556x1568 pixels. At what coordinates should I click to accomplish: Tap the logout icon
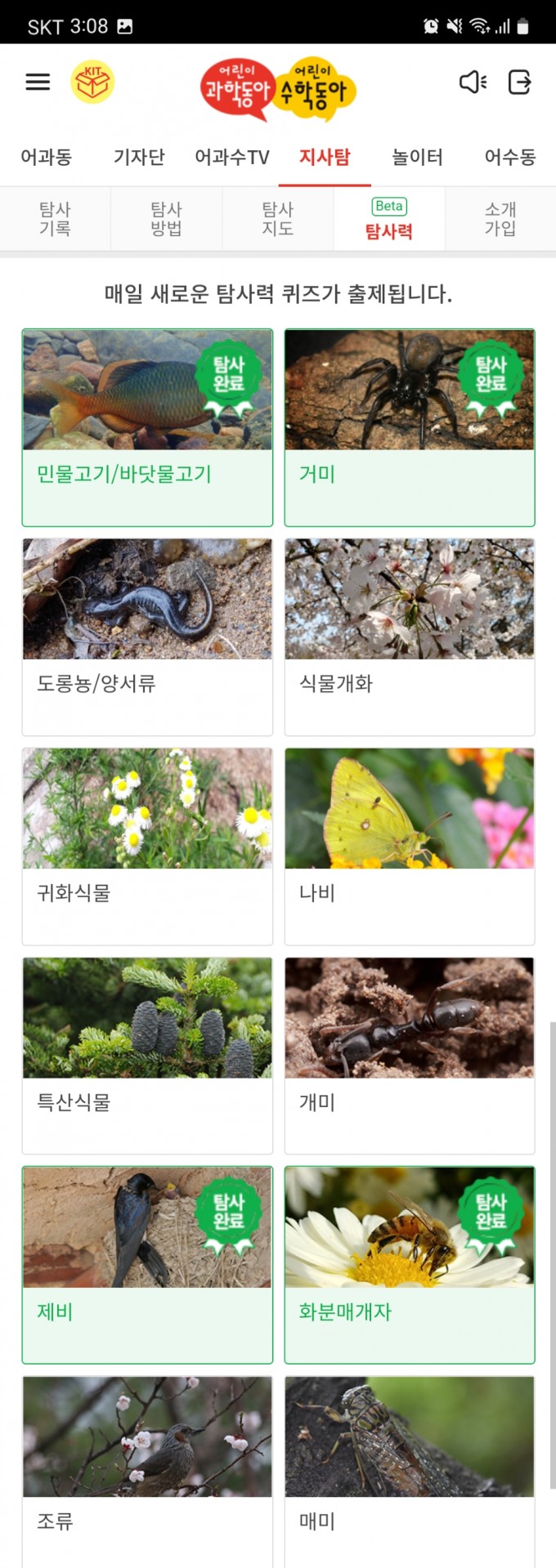520,82
